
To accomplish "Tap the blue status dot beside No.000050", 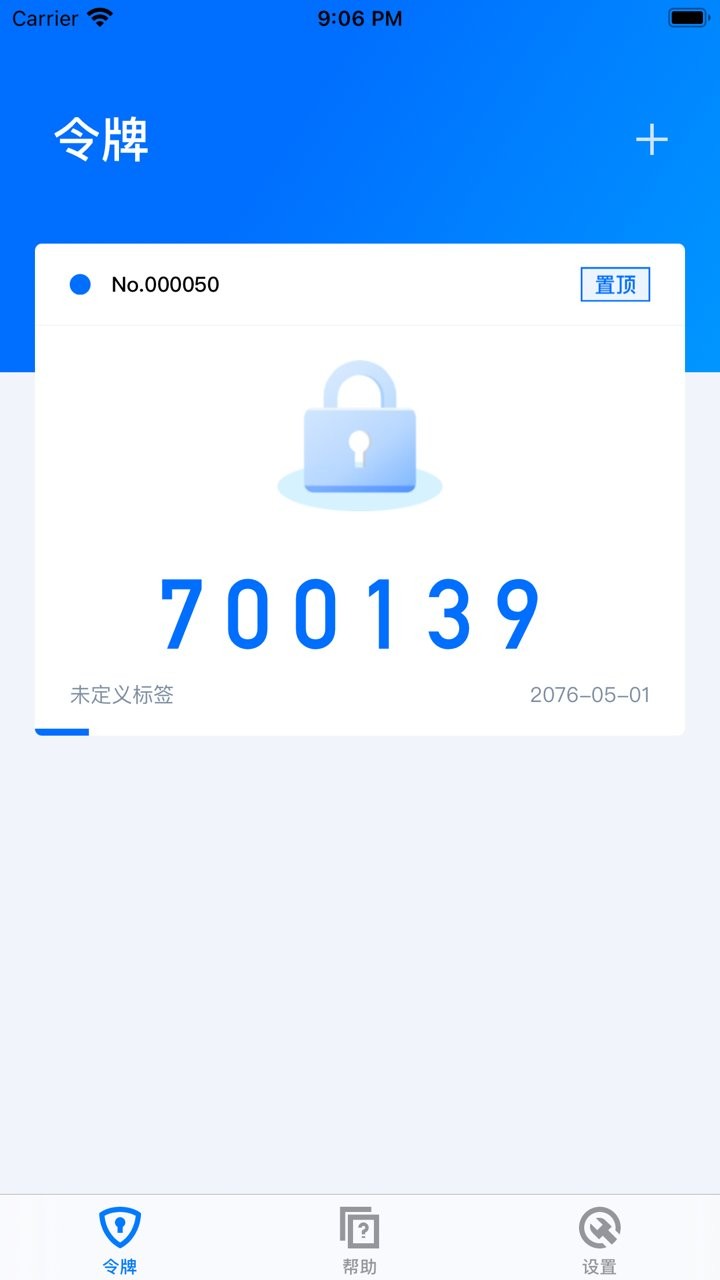I will pyautogui.click(x=80, y=285).
